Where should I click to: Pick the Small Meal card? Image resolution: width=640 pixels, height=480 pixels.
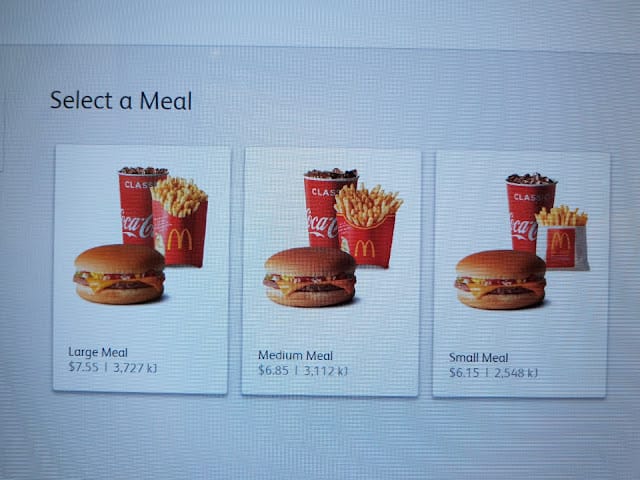(x=520, y=273)
